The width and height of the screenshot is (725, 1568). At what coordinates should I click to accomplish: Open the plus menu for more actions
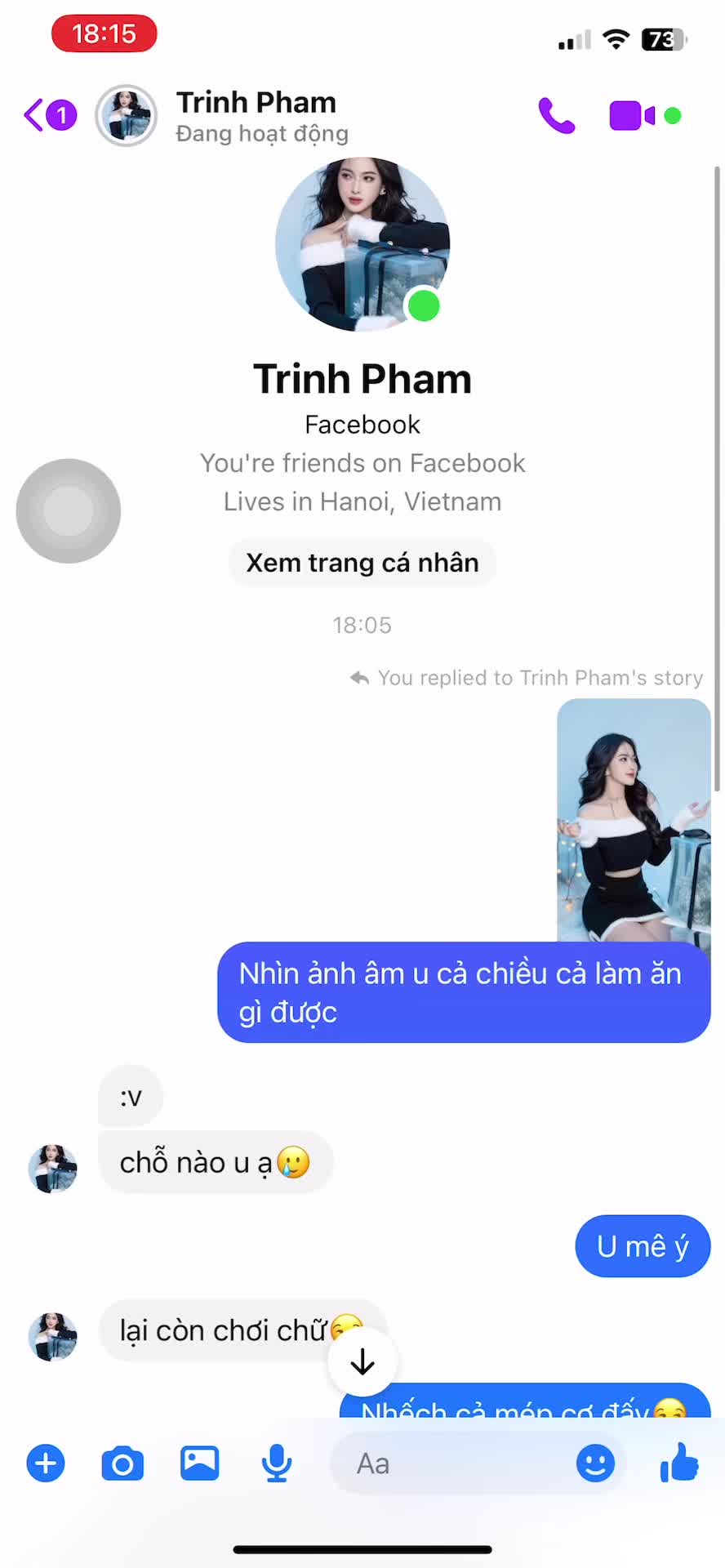point(46,1463)
